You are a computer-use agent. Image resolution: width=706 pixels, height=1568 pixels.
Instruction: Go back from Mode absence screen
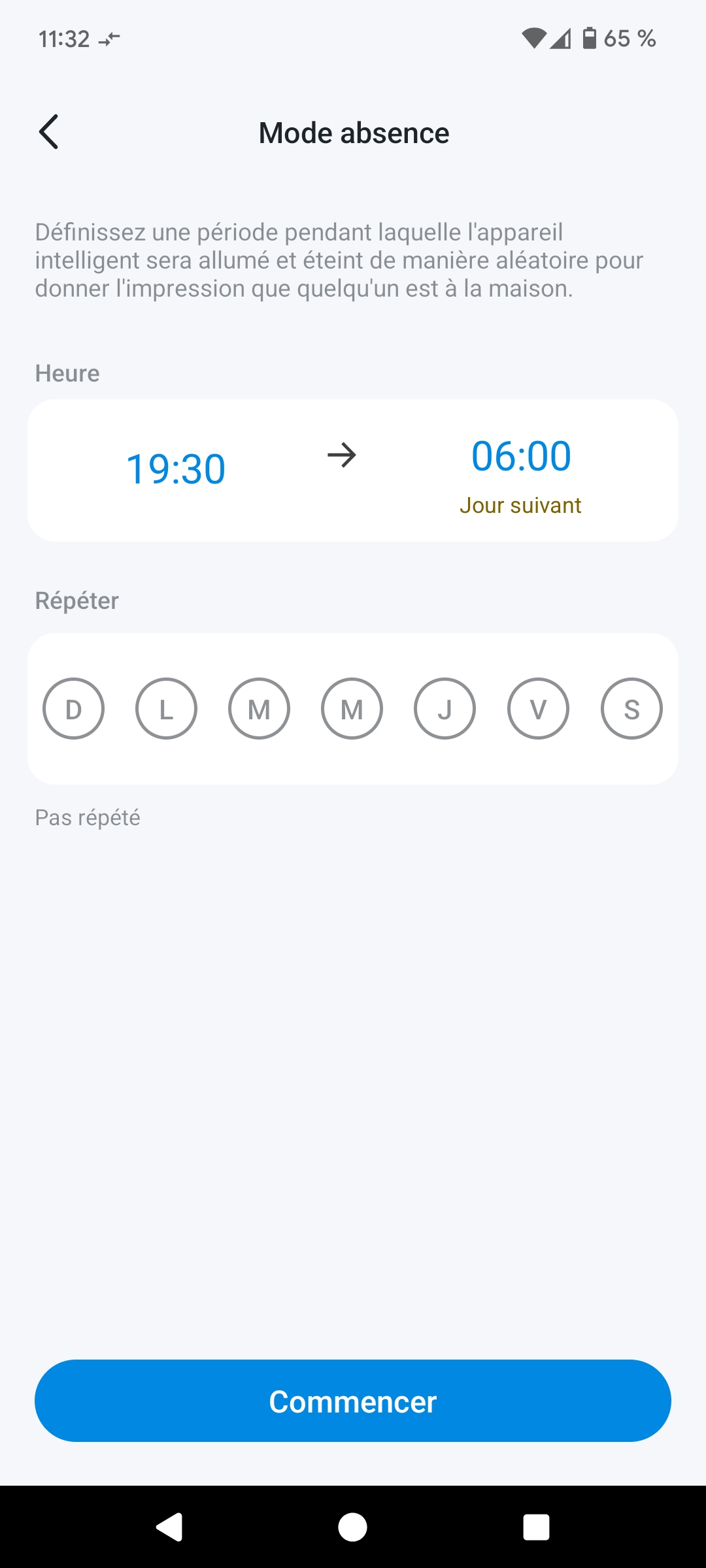point(49,132)
